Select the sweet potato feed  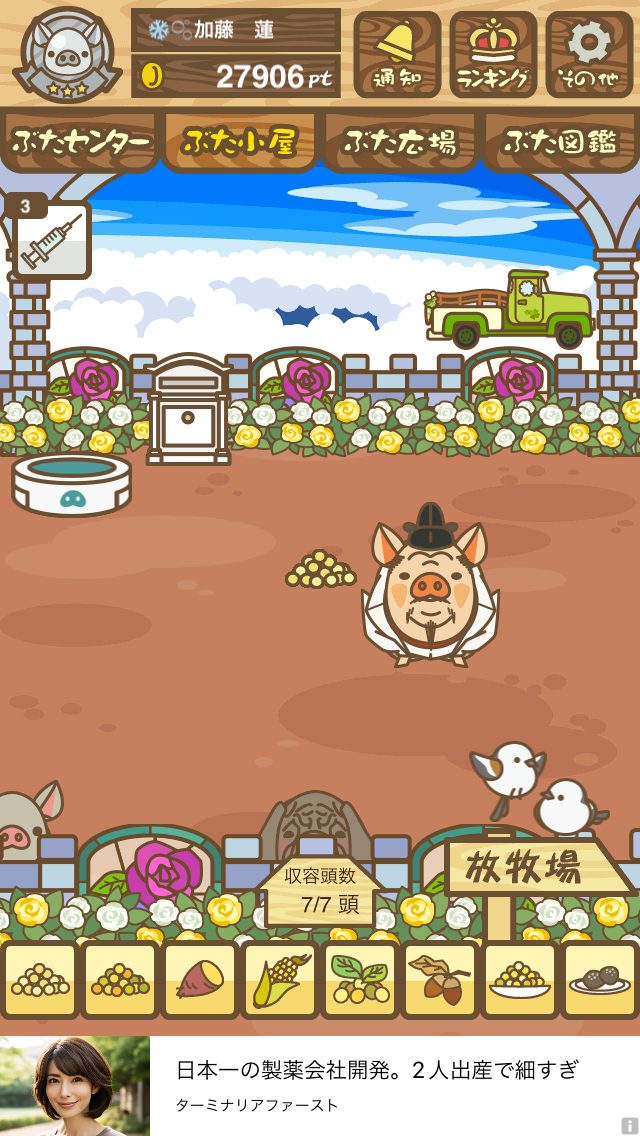[x=200, y=980]
